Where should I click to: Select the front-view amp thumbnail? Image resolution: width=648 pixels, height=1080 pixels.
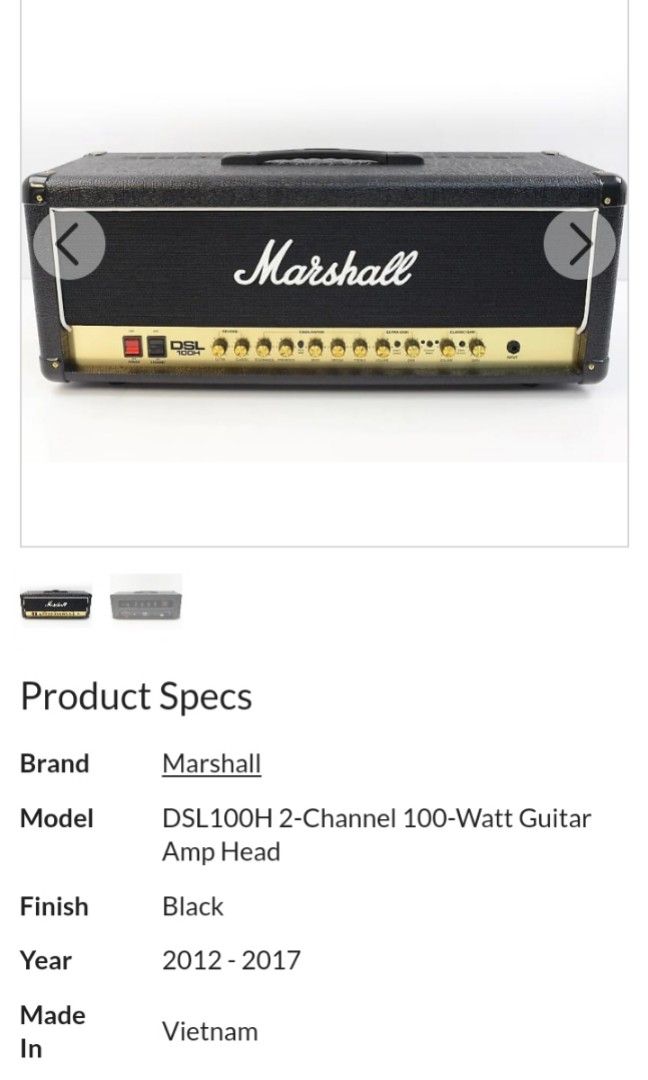click(56, 602)
